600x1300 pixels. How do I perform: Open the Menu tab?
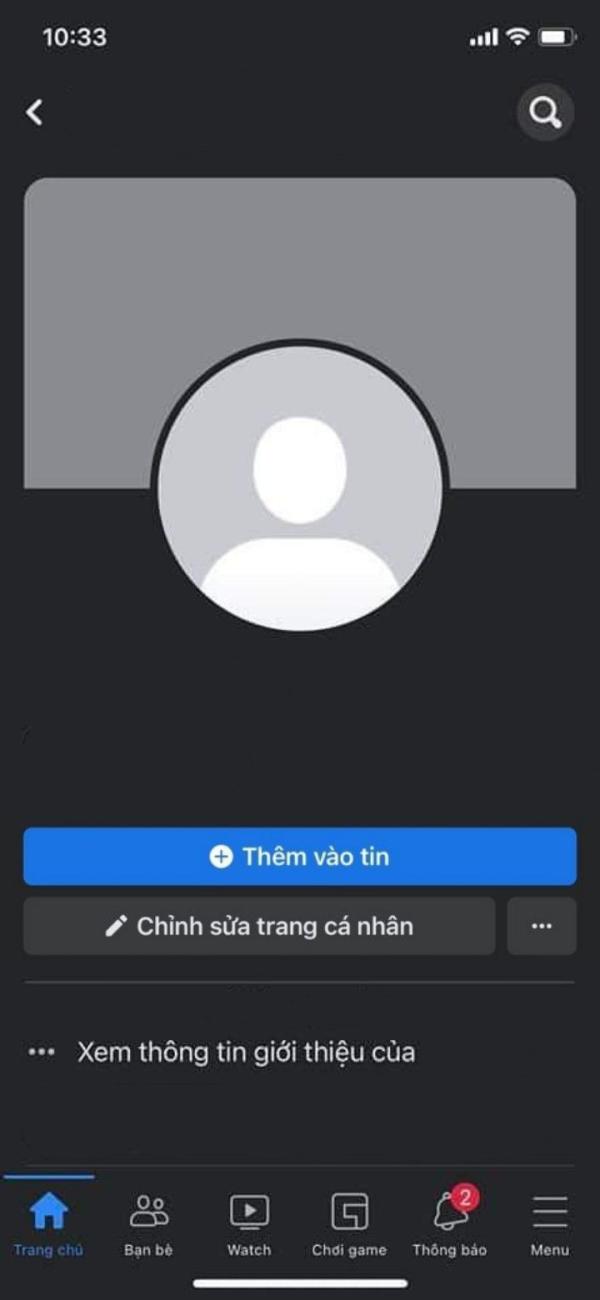(550, 1224)
